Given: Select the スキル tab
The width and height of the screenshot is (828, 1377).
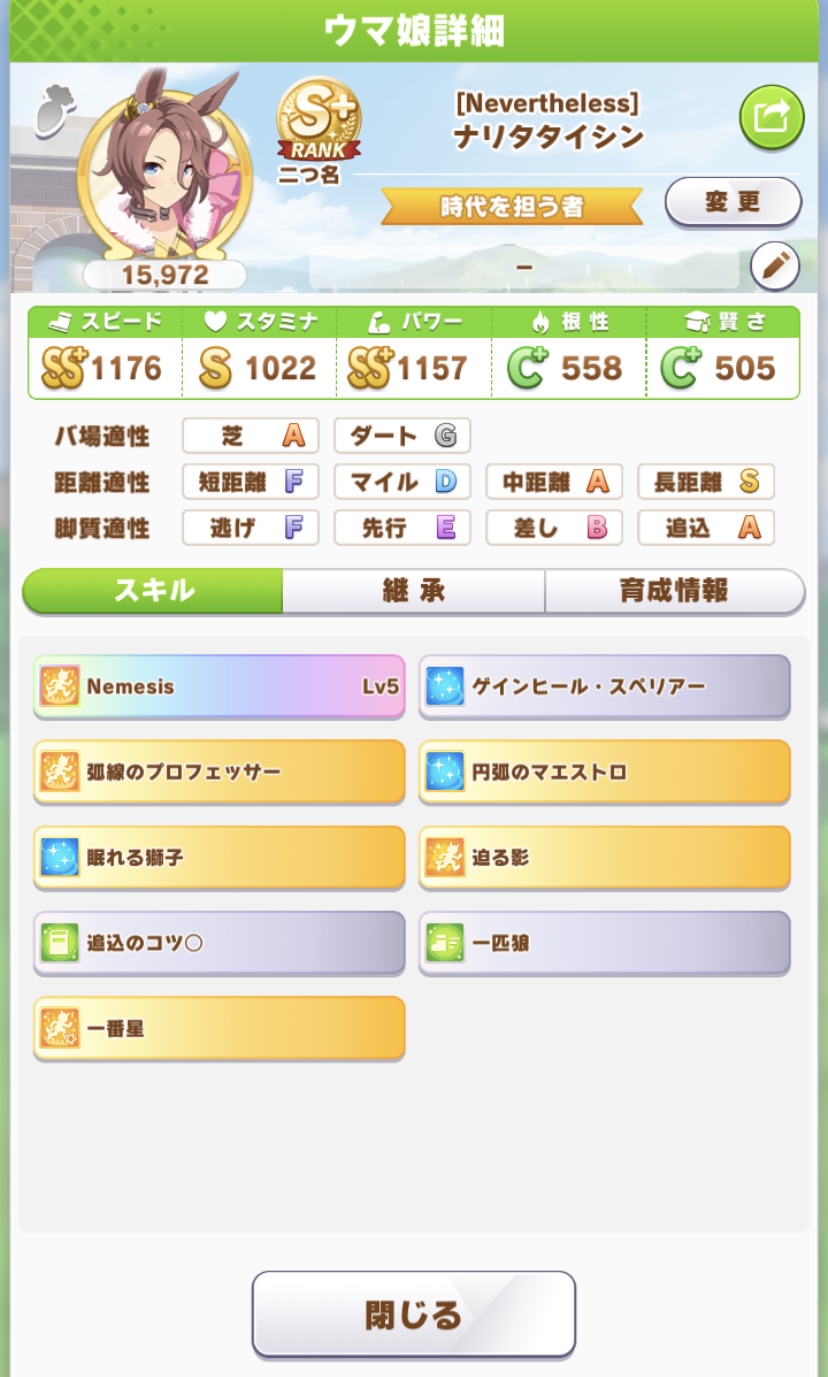Looking at the screenshot, I should click(x=153, y=591).
